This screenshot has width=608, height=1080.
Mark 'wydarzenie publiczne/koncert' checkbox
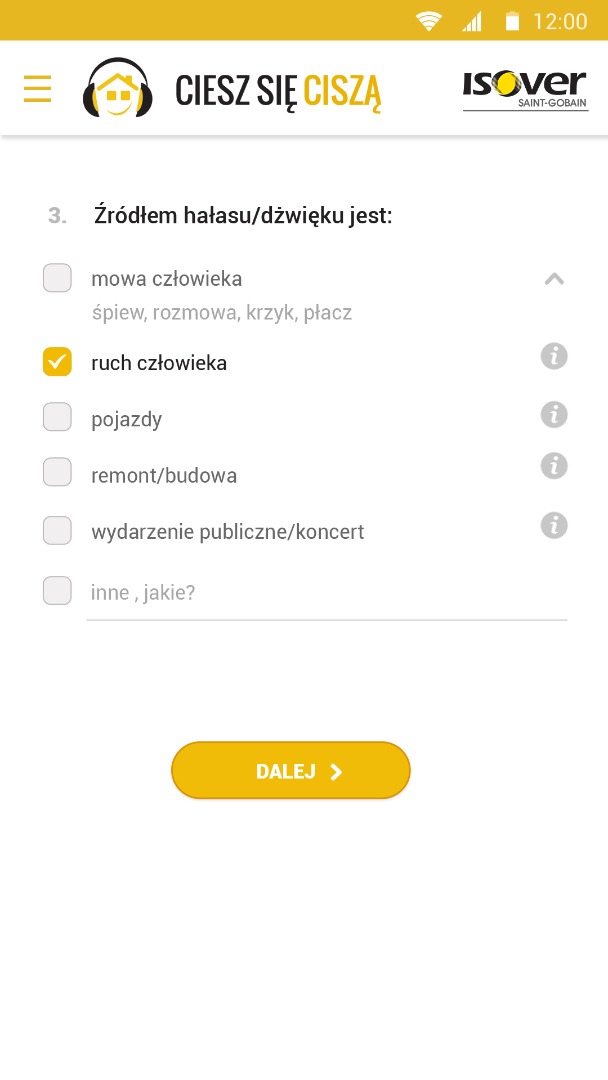pos(57,530)
